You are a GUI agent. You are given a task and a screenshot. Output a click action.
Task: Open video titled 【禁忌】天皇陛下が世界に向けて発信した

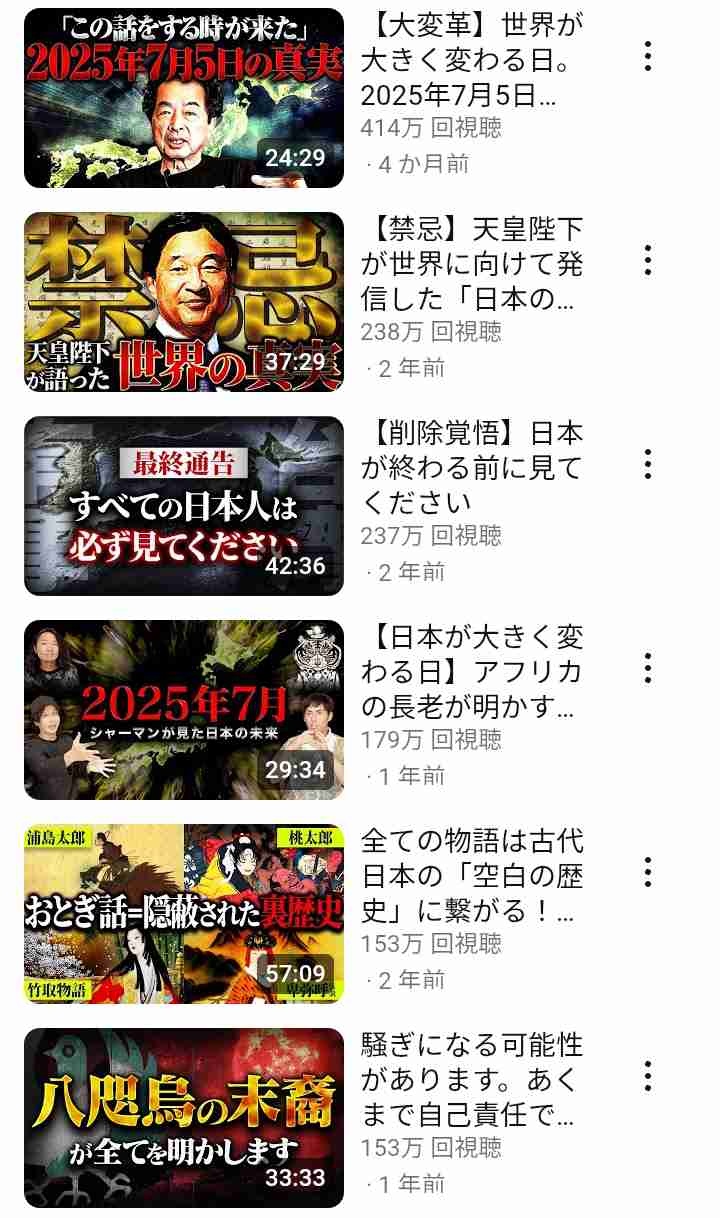[x=472, y=264]
